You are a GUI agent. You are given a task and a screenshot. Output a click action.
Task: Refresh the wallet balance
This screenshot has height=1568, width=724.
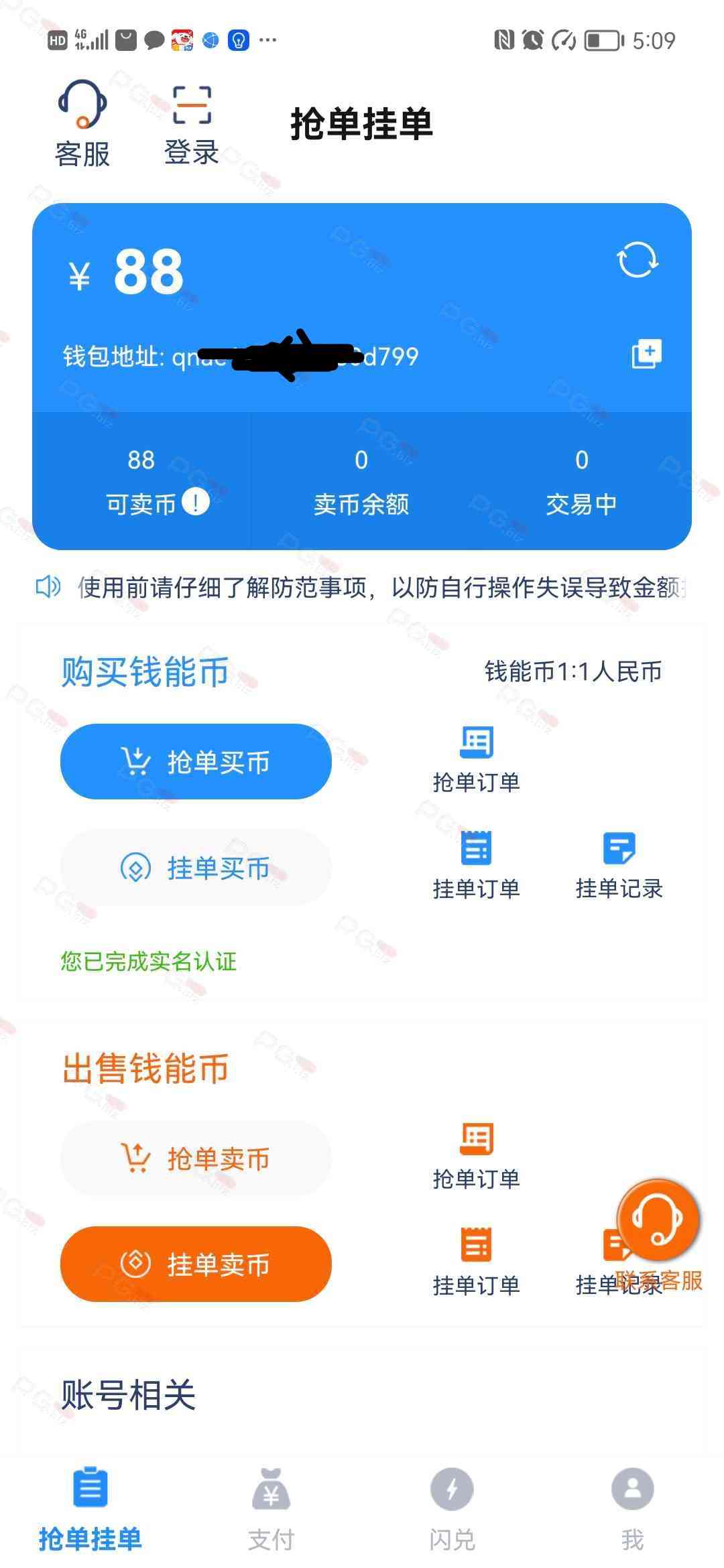click(x=637, y=260)
